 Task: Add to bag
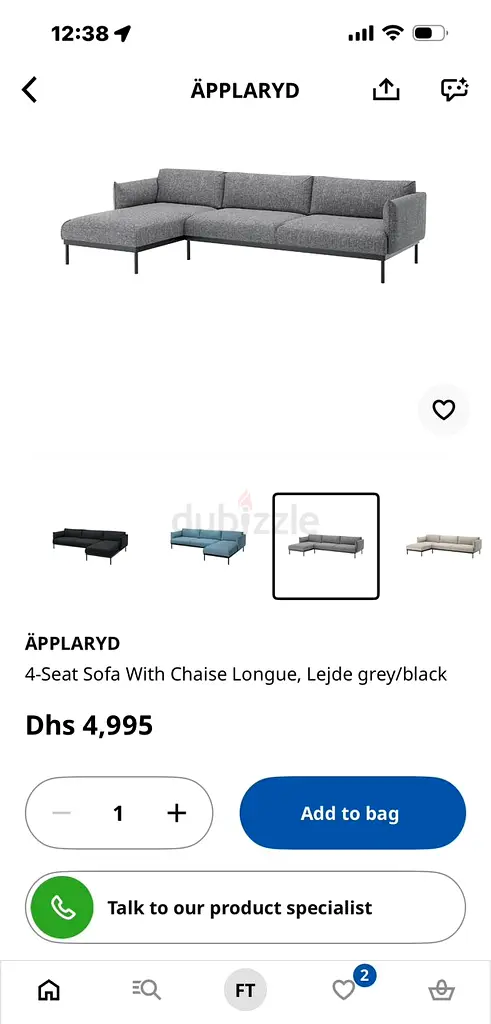point(353,813)
